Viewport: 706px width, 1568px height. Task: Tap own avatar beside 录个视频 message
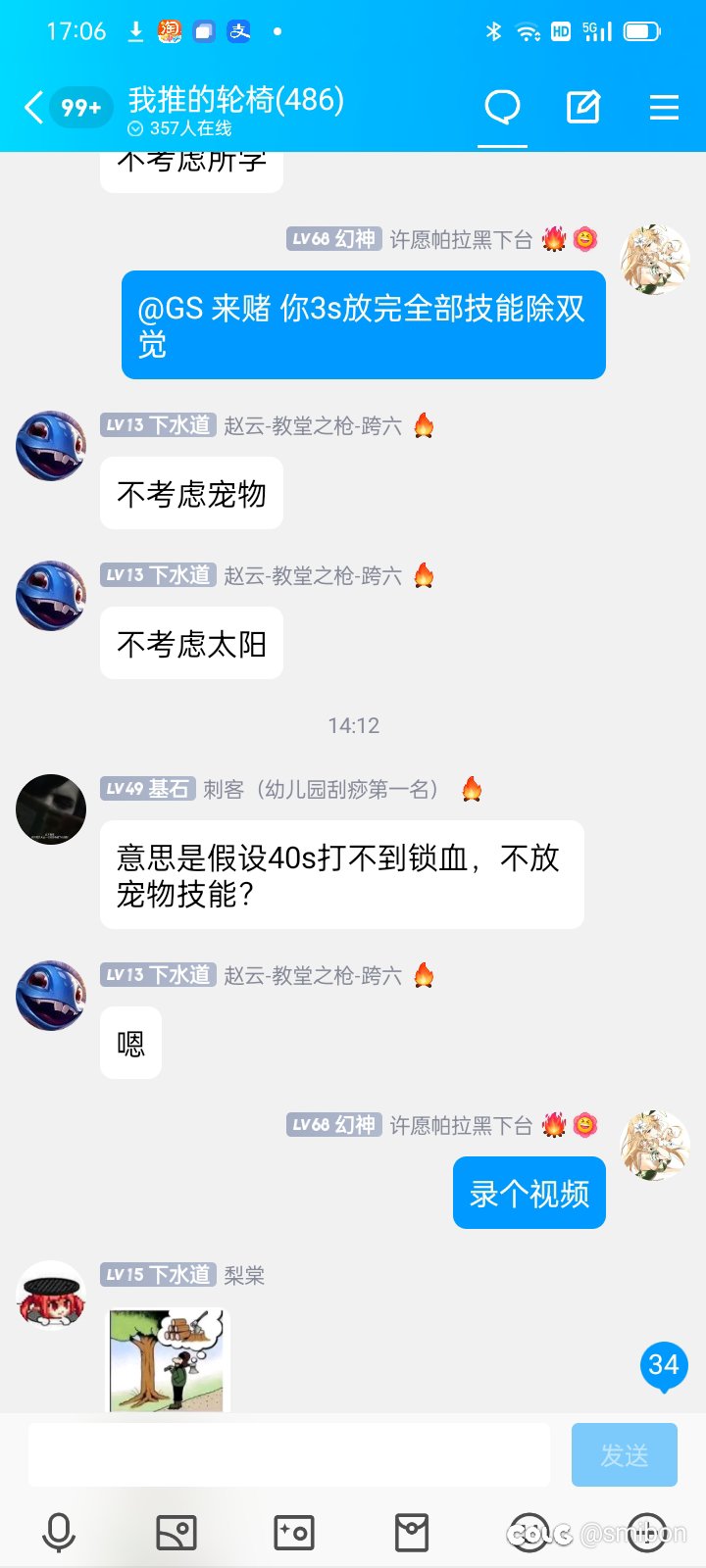point(655,1146)
